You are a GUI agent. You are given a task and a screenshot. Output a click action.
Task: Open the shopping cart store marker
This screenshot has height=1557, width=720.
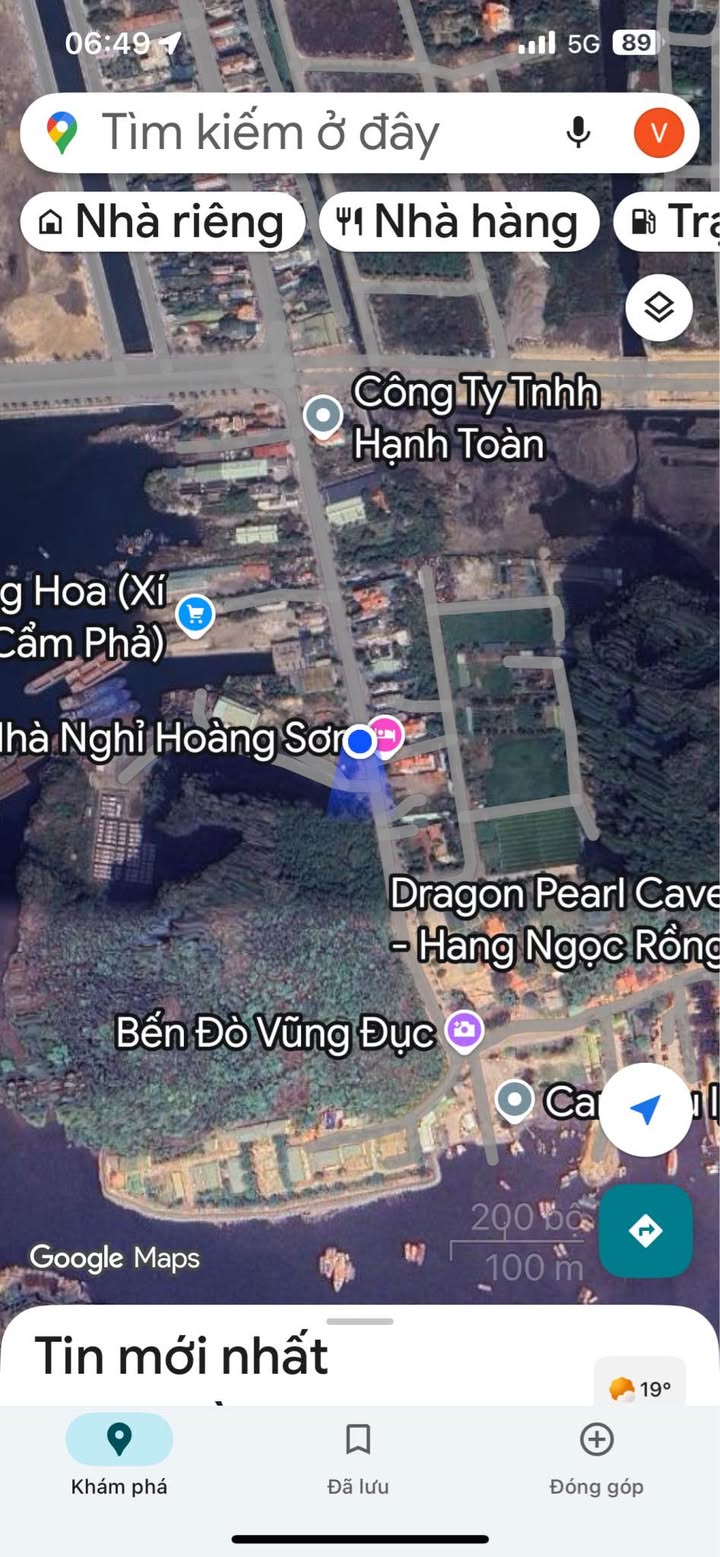(x=195, y=614)
